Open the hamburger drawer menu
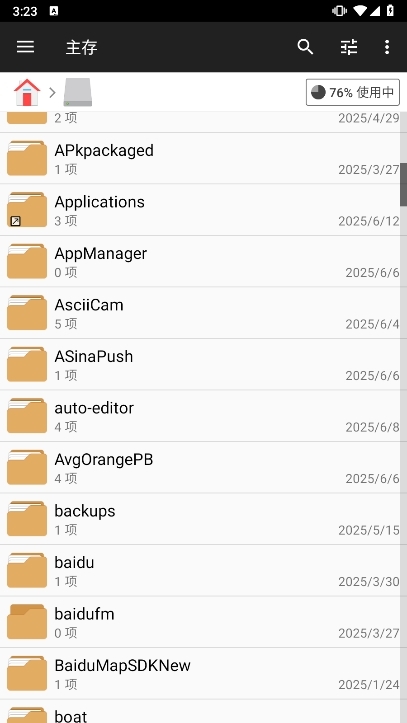 tap(25, 47)
